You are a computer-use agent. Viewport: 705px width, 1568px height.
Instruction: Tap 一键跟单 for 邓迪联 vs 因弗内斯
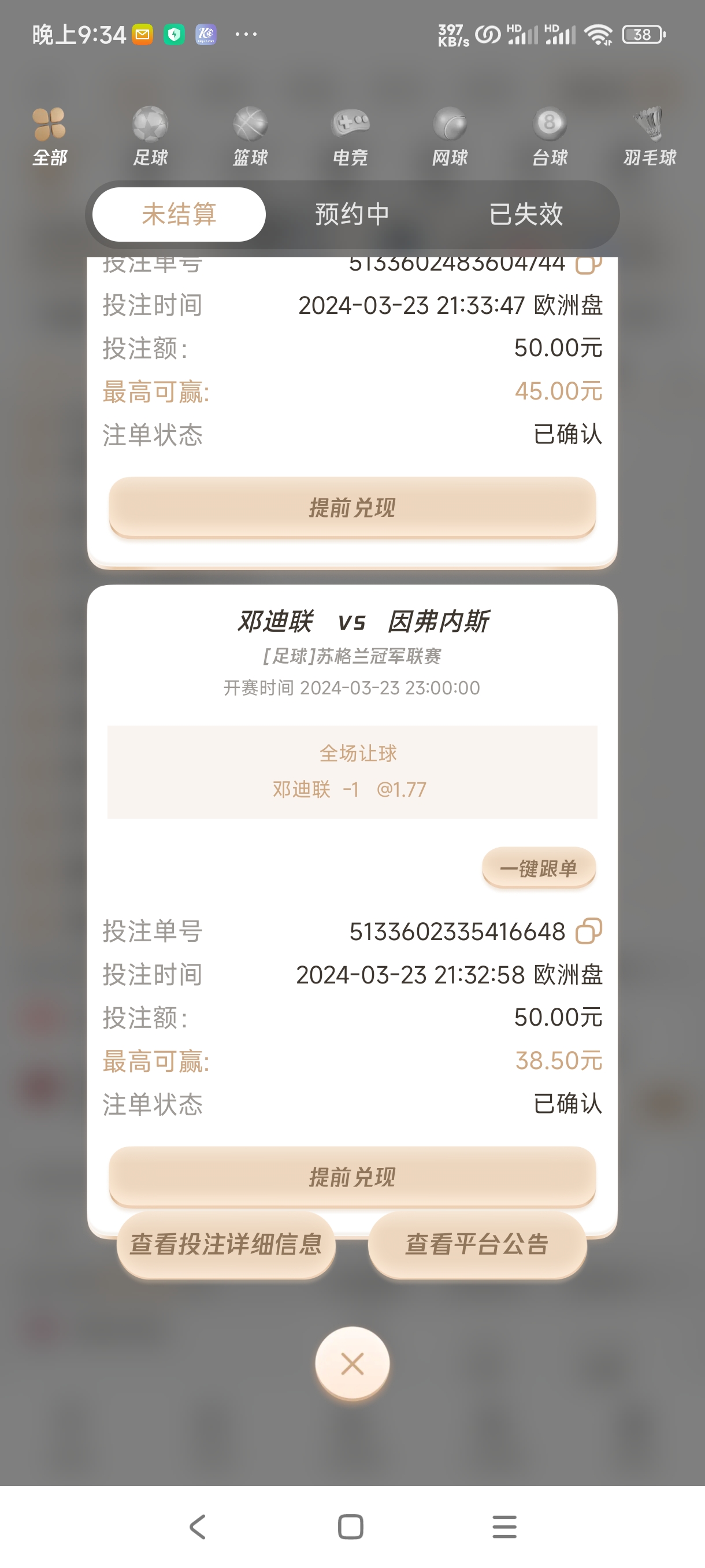(539, 868)
